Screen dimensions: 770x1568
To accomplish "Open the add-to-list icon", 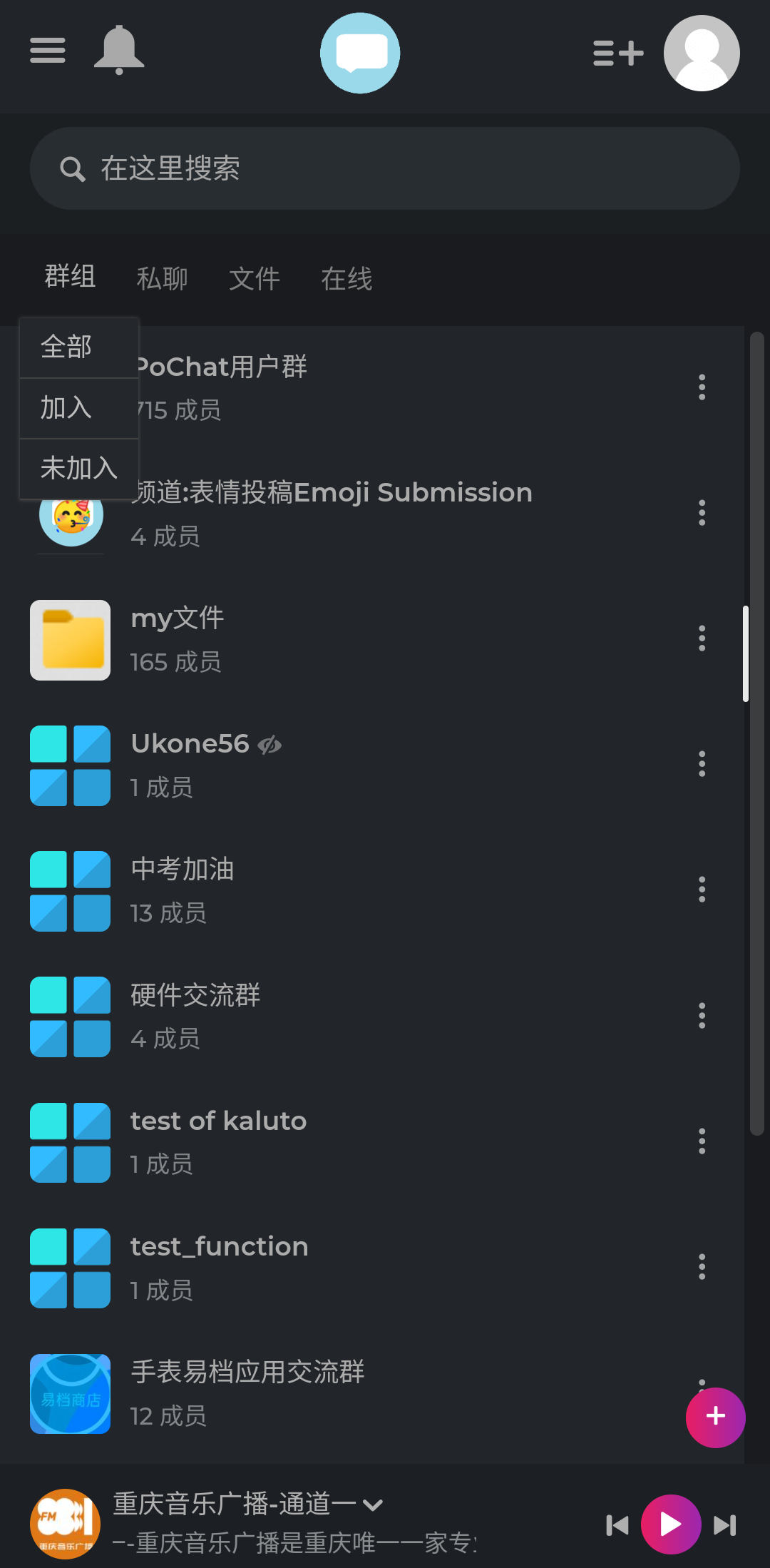I will coord(618,53).
